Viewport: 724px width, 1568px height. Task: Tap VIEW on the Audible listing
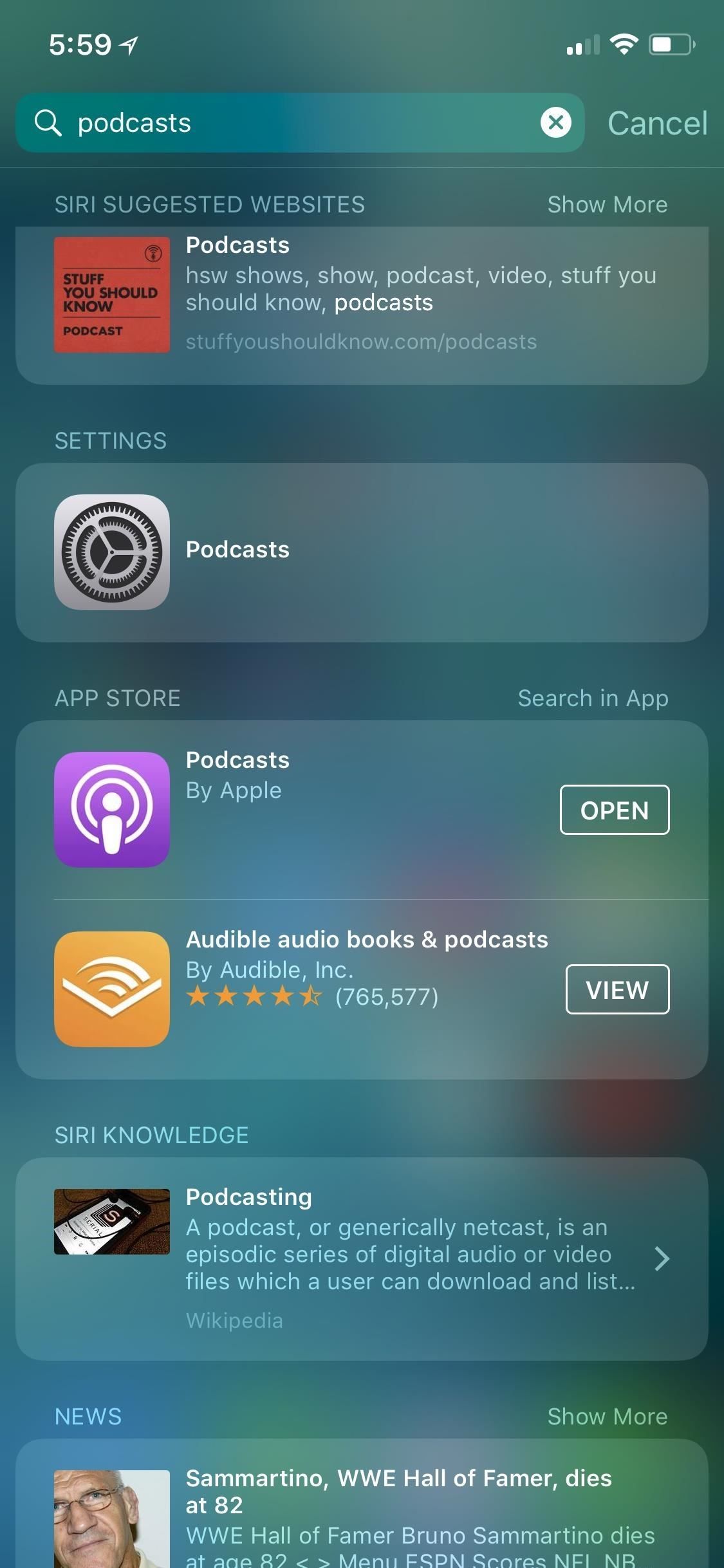click(617, 989)
